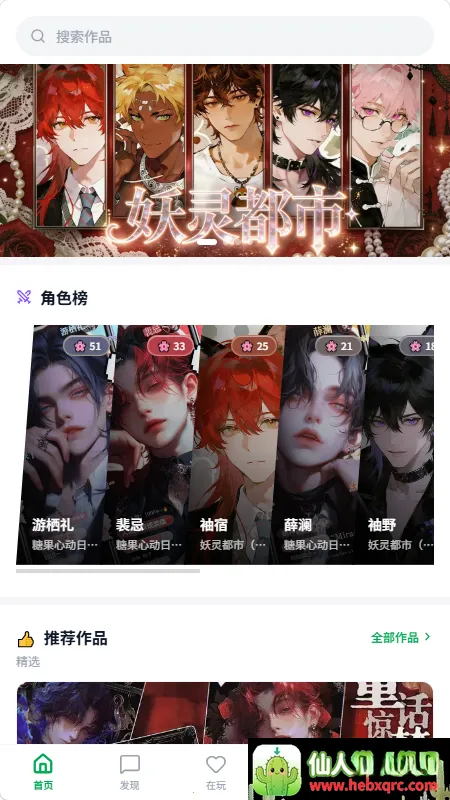Viewport: 450px width, 800px height.
Task: Switch to the 发现 tab
Action: [x=130, y=772]
